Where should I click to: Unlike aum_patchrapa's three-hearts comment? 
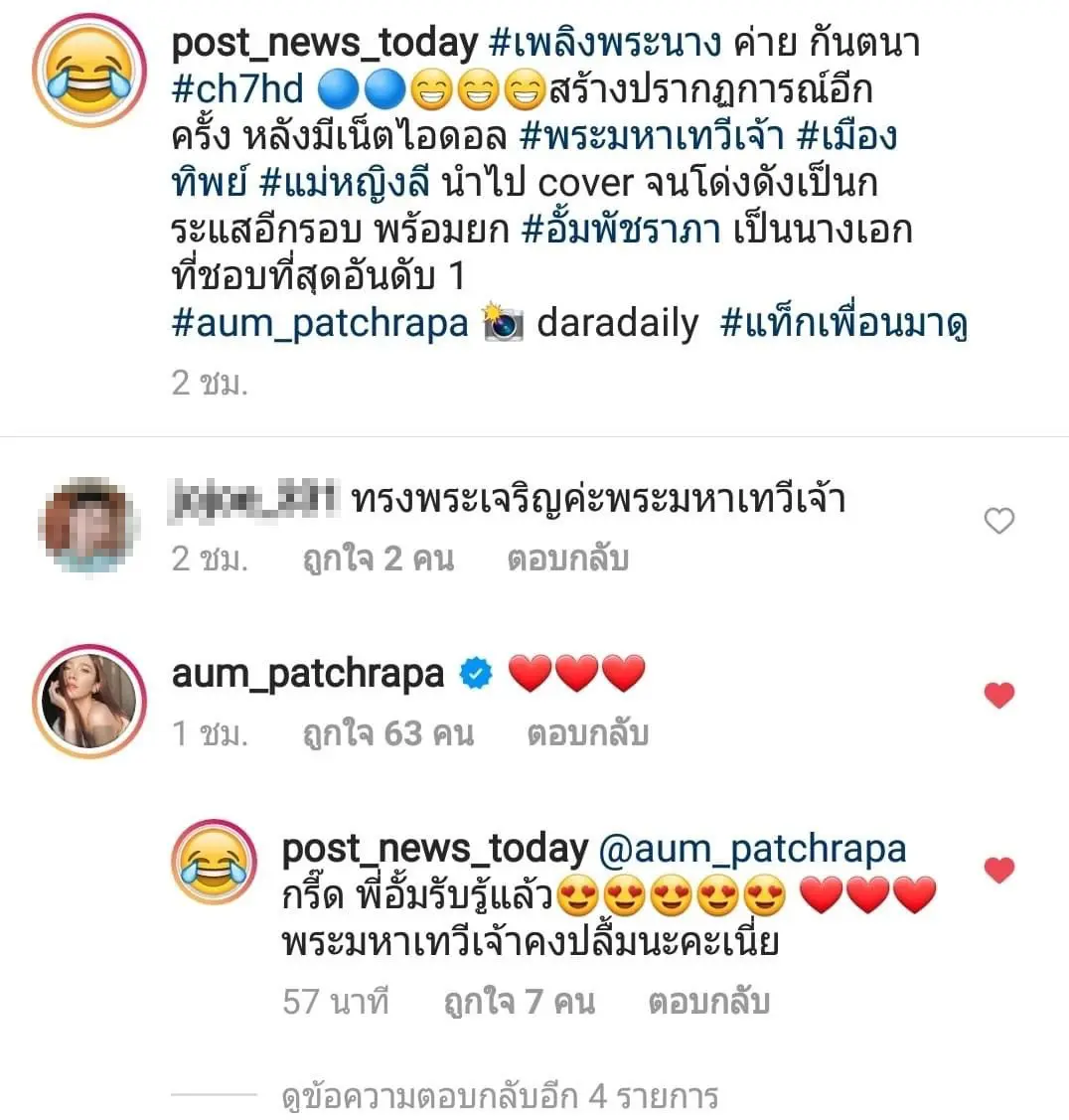click(998, 696)
